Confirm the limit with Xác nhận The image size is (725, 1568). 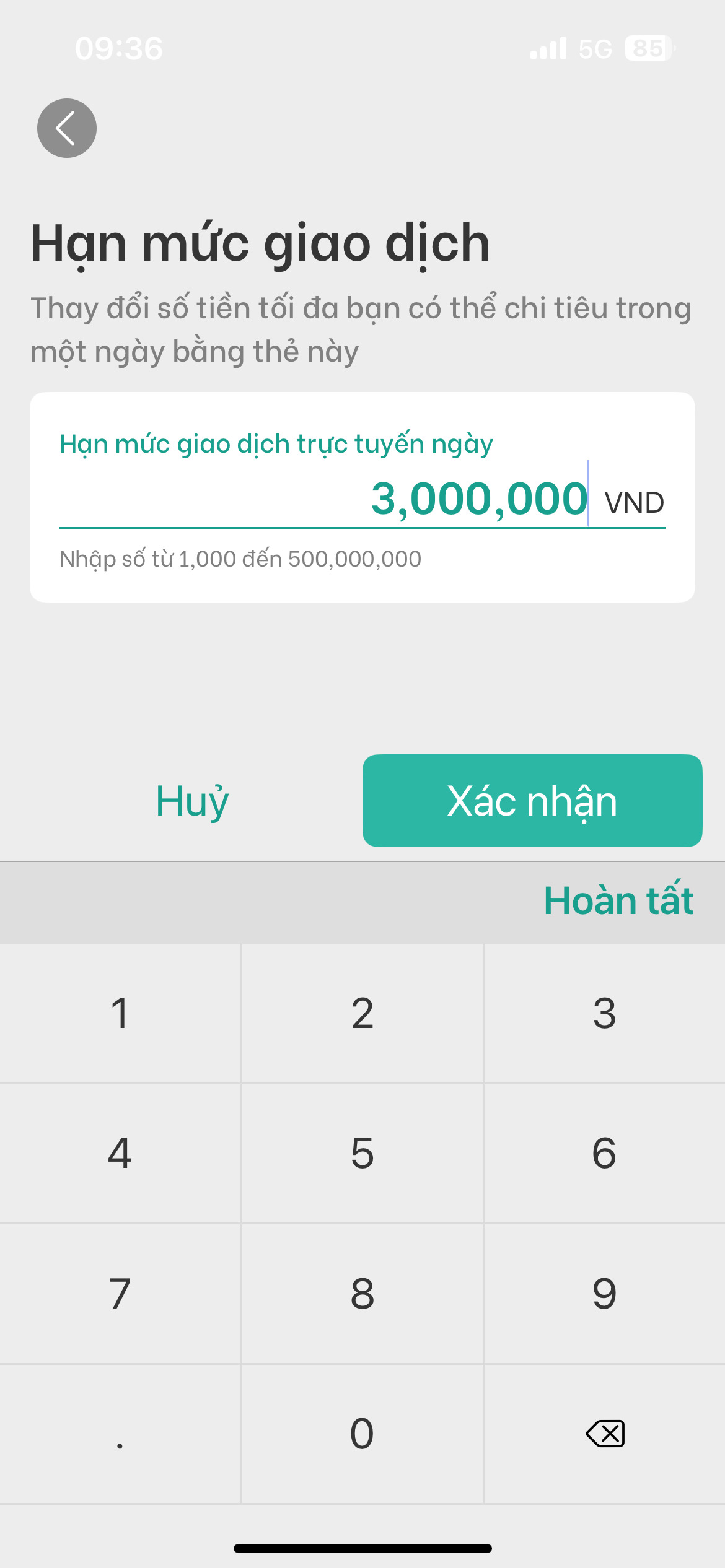[x=532, y=801]
